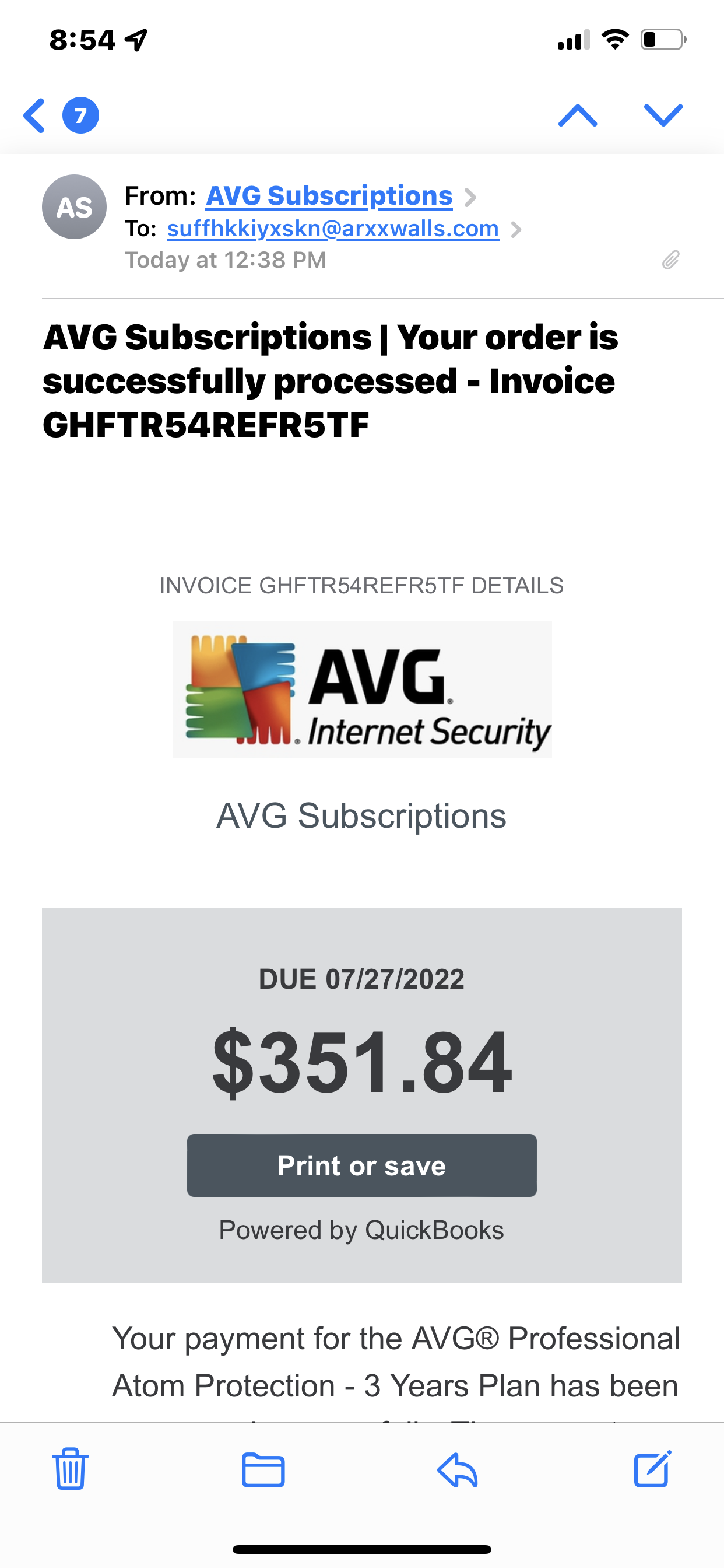
Task: Show the previous email
Action: click(577, 115)
